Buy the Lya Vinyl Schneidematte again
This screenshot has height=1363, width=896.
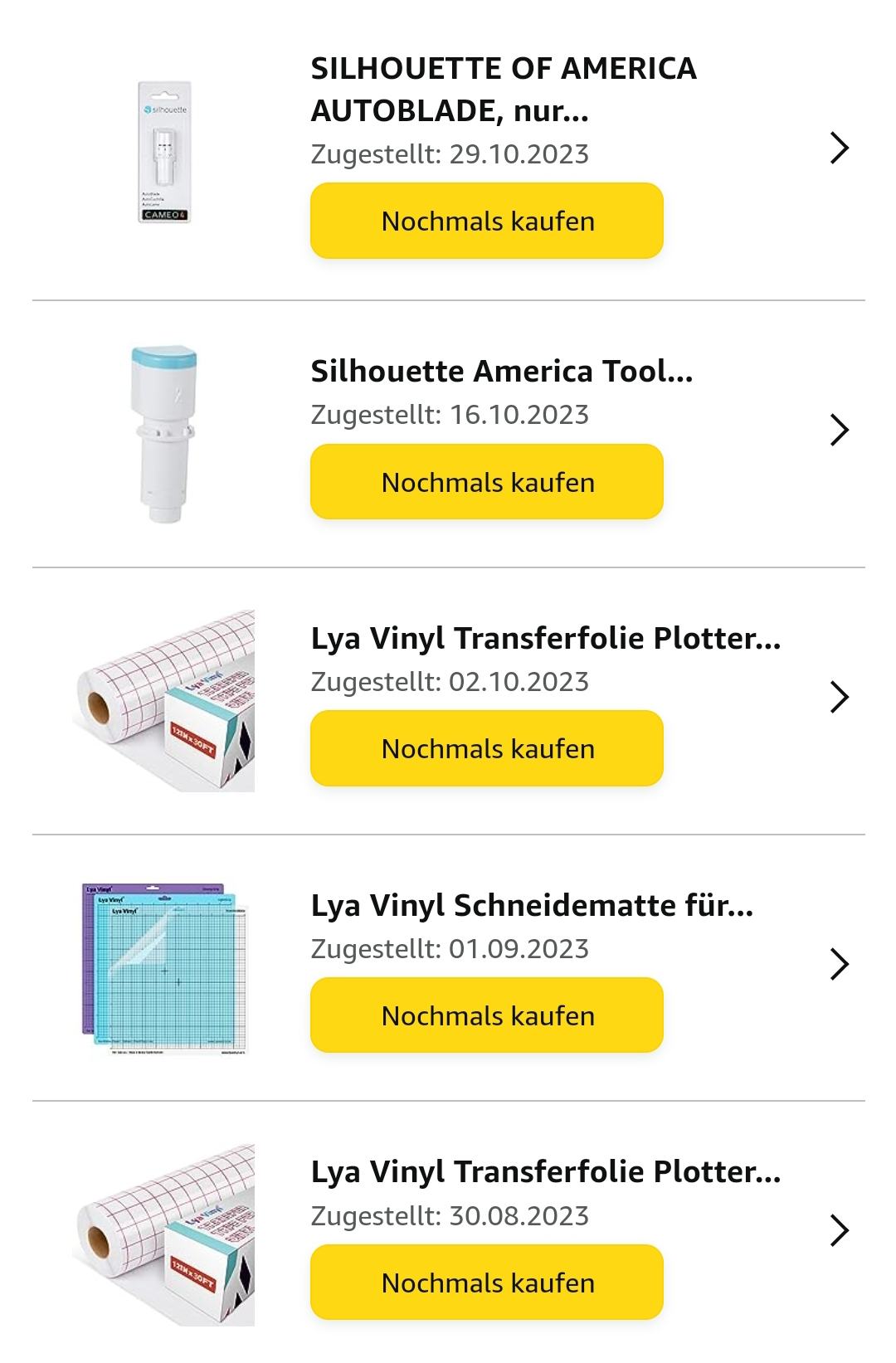pyautogui.click(x=487, y=1016)
